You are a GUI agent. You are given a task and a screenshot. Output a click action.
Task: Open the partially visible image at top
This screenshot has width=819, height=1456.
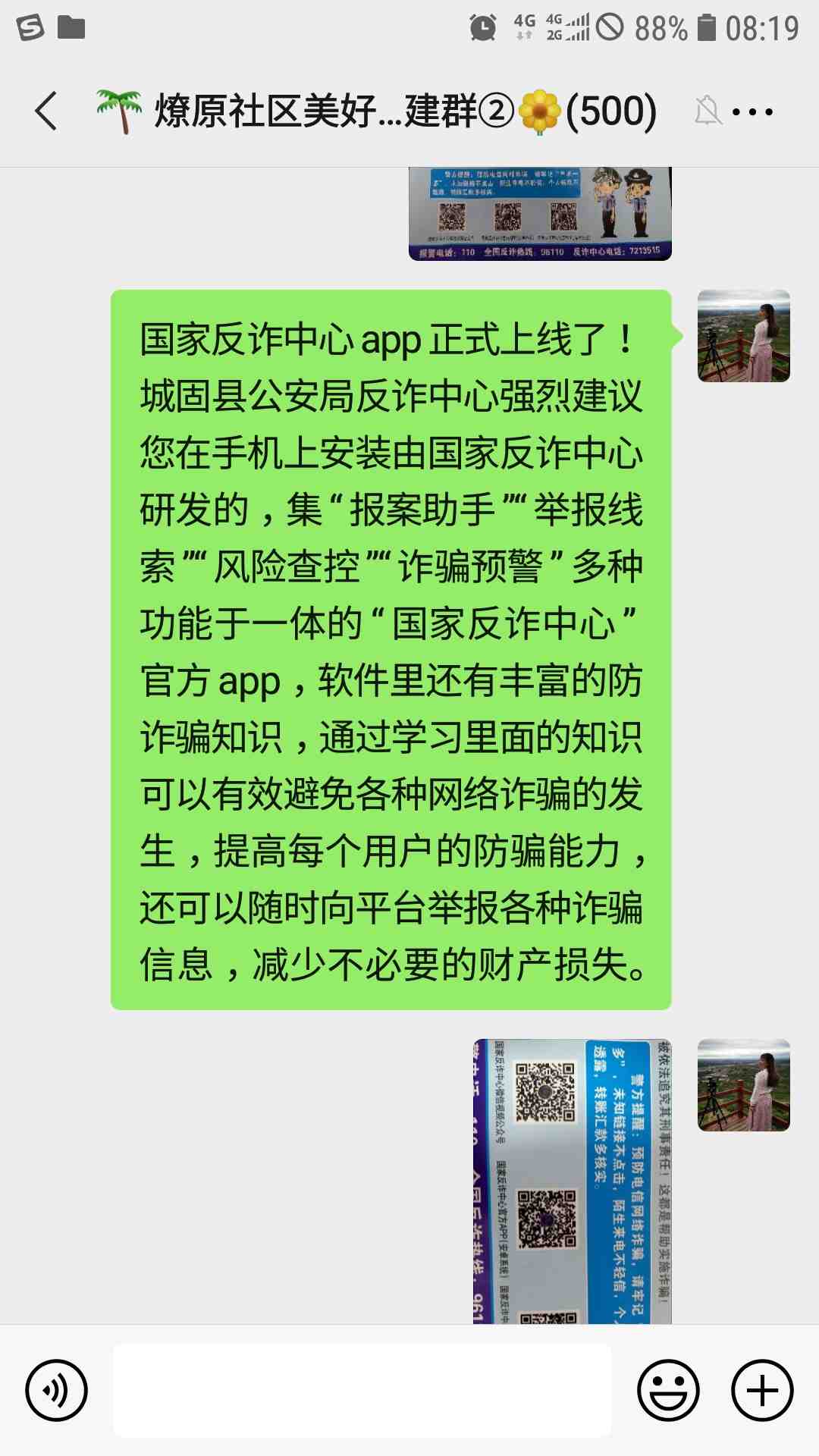[540, 214]
